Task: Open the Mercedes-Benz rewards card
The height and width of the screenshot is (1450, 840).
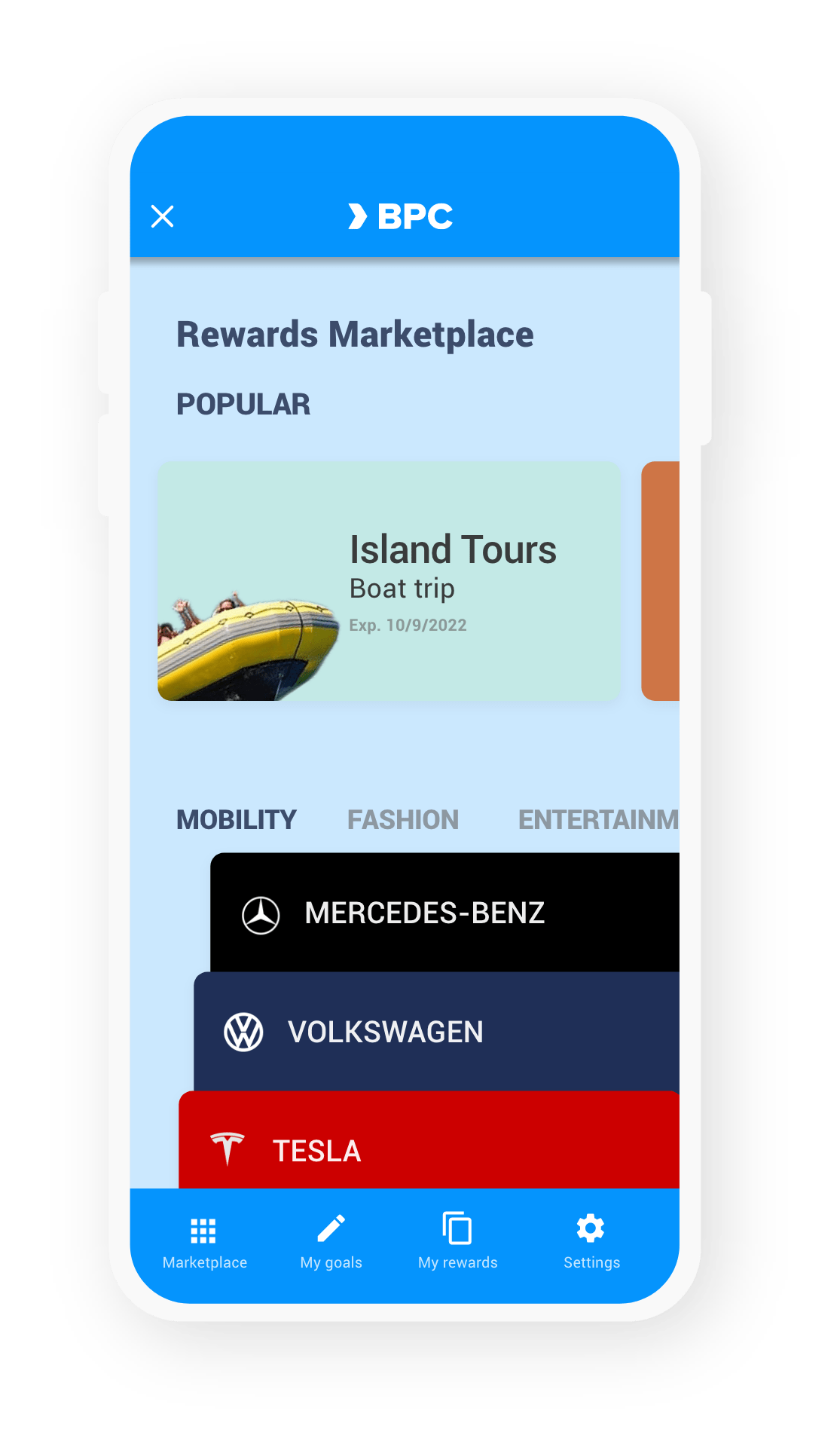Action: tap(444, 913)
